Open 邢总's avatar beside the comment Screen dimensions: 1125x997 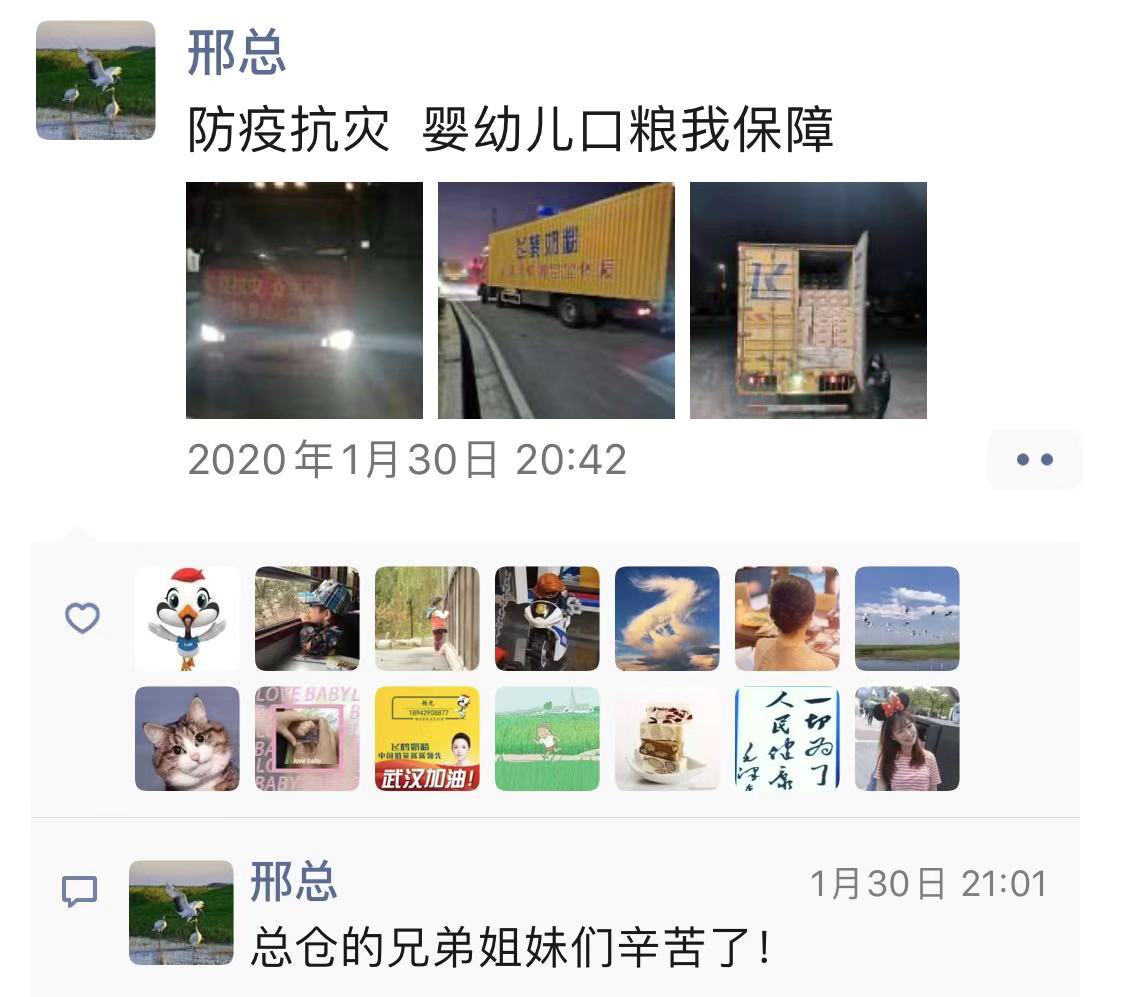[181, 912]
